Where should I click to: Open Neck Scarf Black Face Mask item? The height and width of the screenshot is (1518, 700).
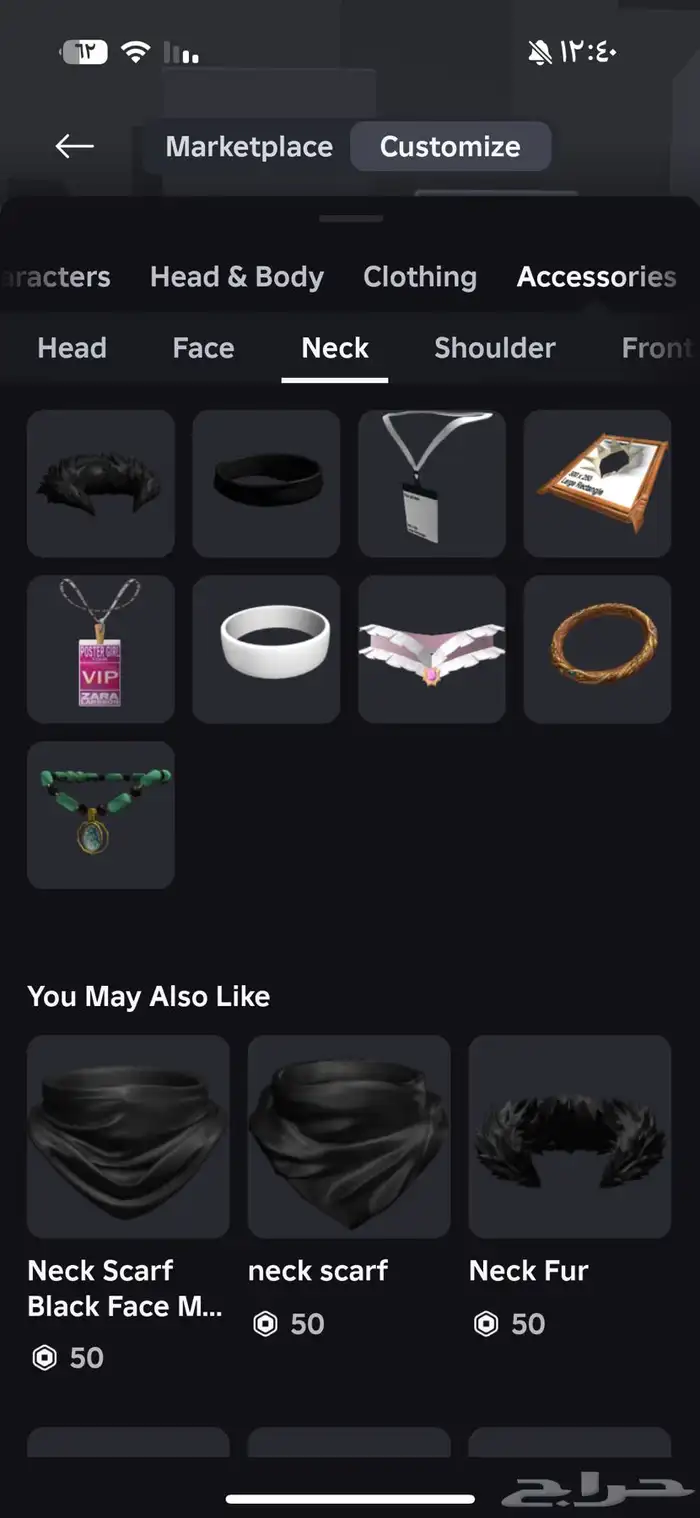(x=128, y=1137)
